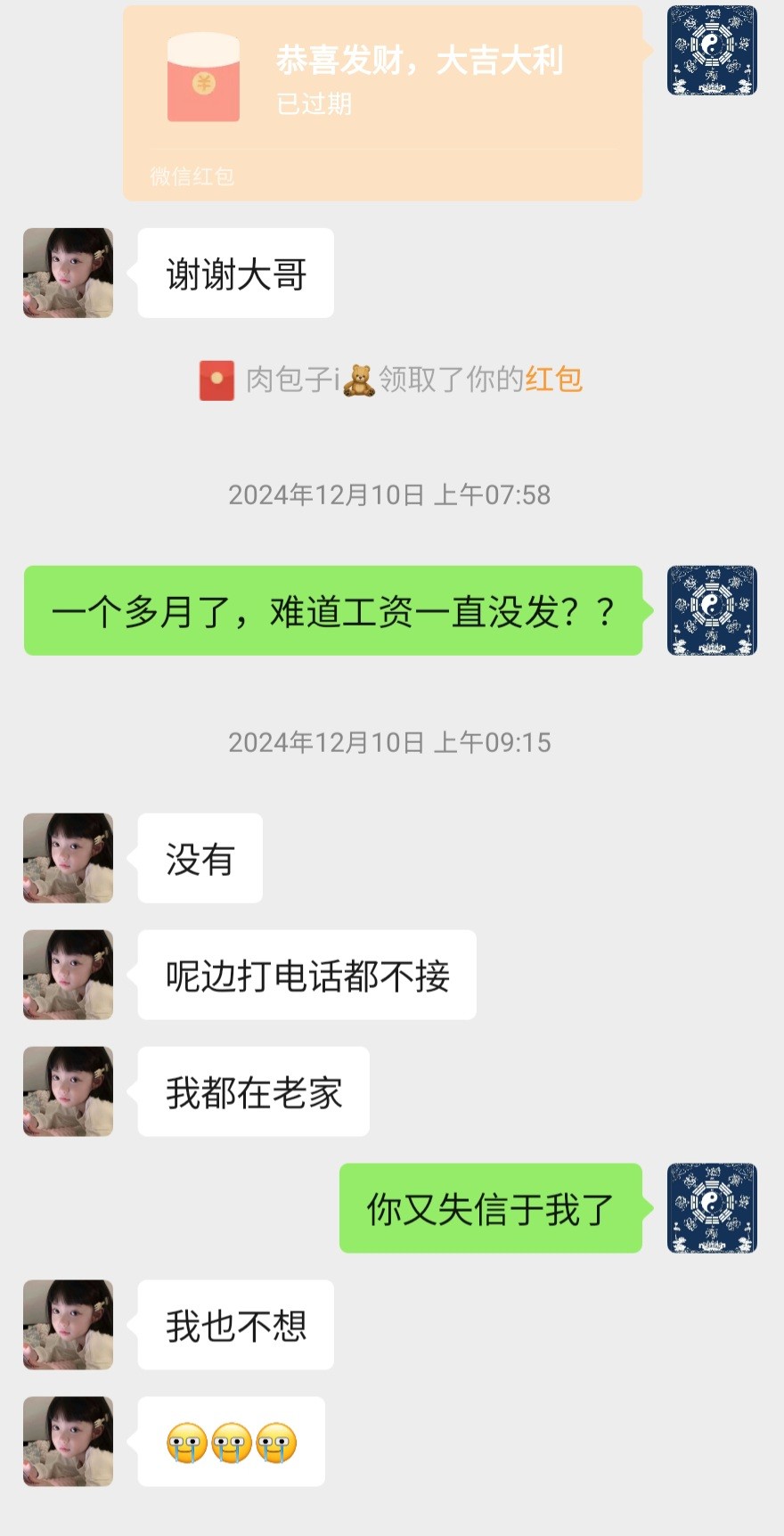784x1536 pixels.
Task: Tap contact's avatar beside 我都在老家
Action: 68,1091
